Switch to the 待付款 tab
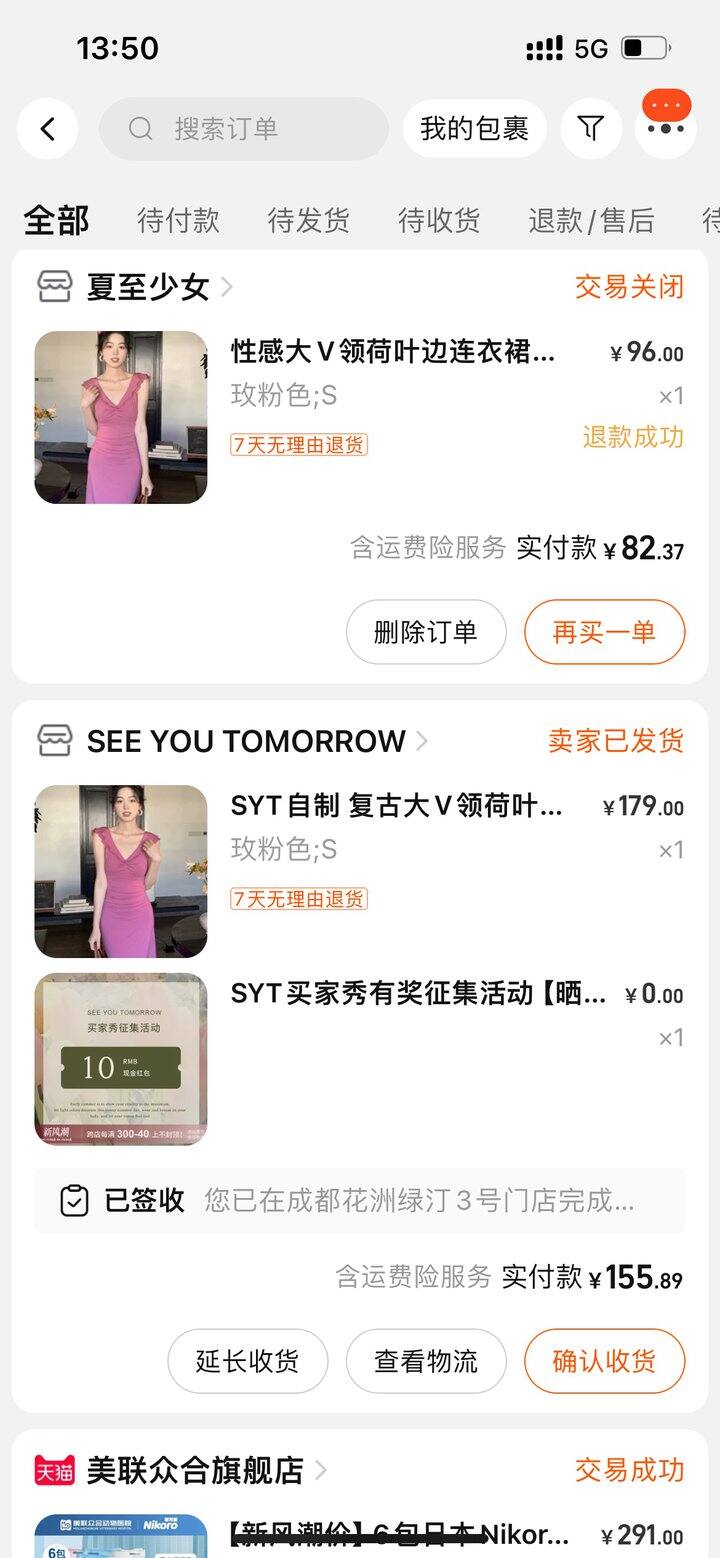 pyautogui.click(x=178, y=220)
